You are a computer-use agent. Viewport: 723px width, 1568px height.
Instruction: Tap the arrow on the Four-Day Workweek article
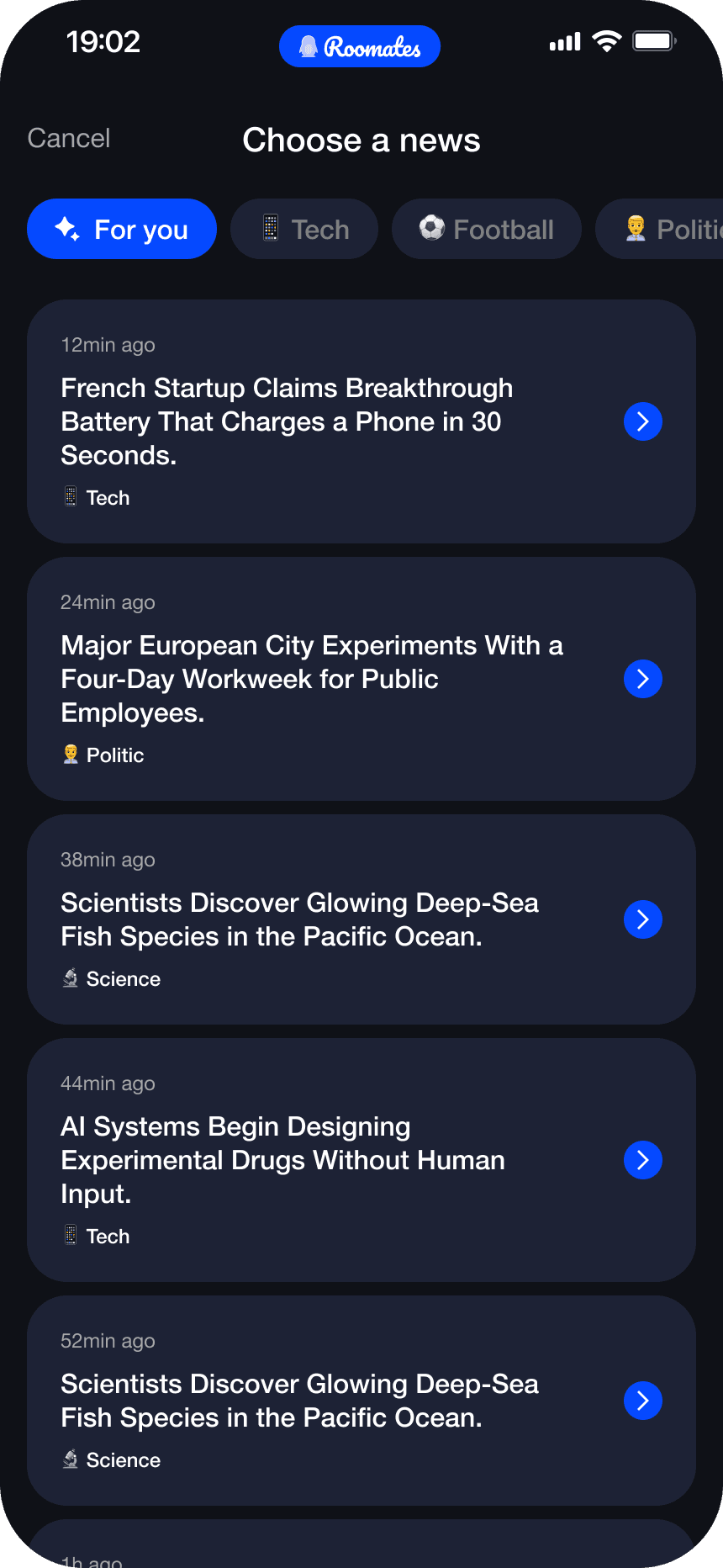click(x=643, y=679)
